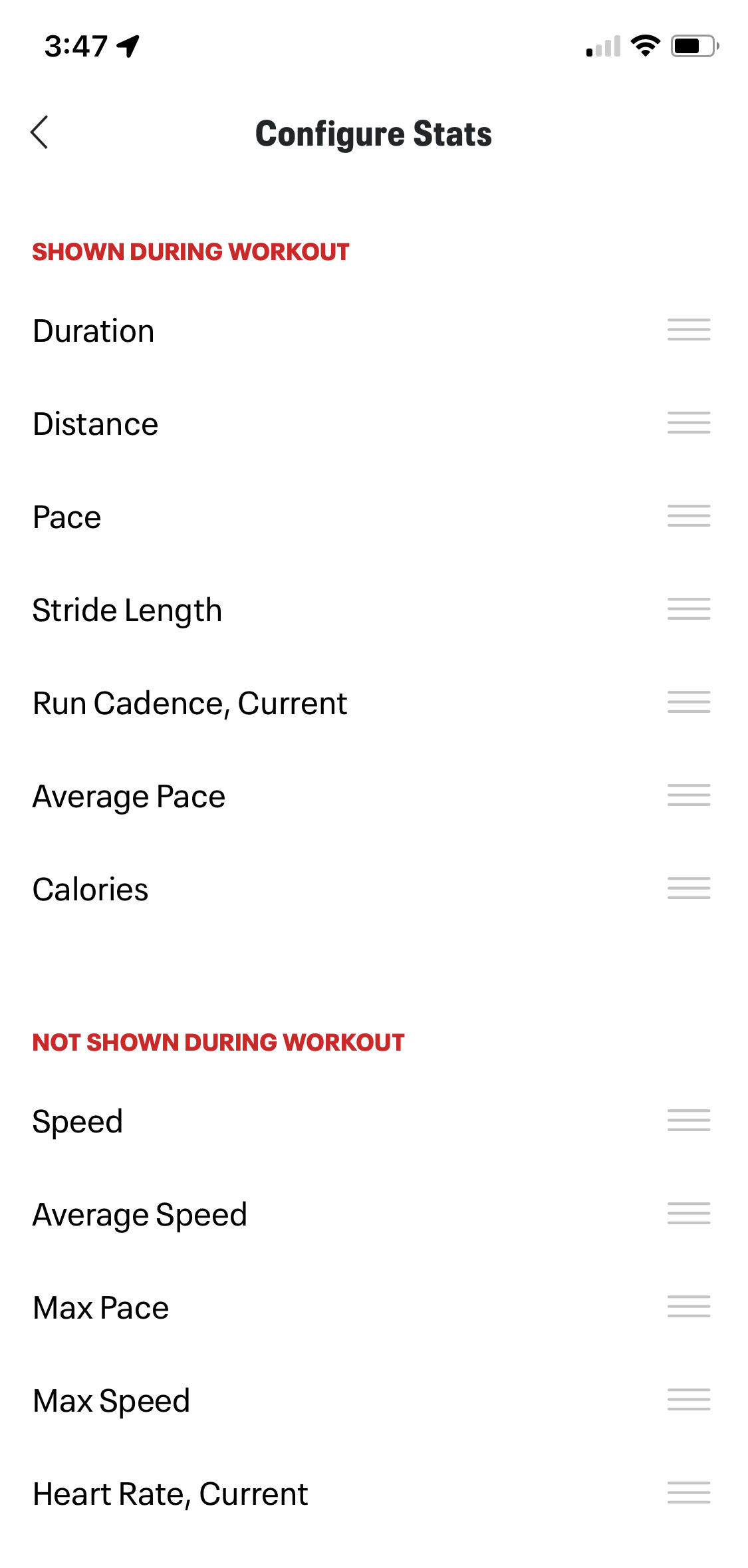Click the Configure Stats title
Viewport: 748px width, 1568px height.
point(374,133)
